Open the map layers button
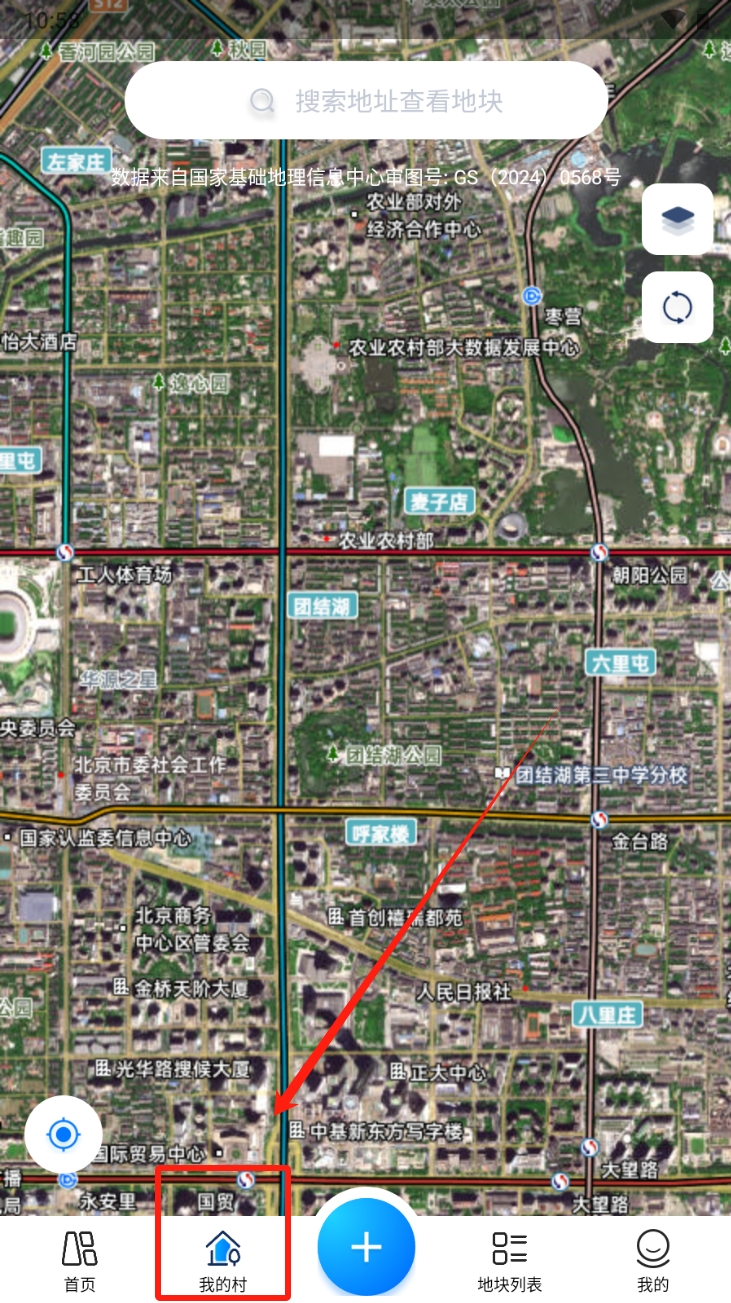This screenshot has height=1303, width=731. (x=677, y=219)
